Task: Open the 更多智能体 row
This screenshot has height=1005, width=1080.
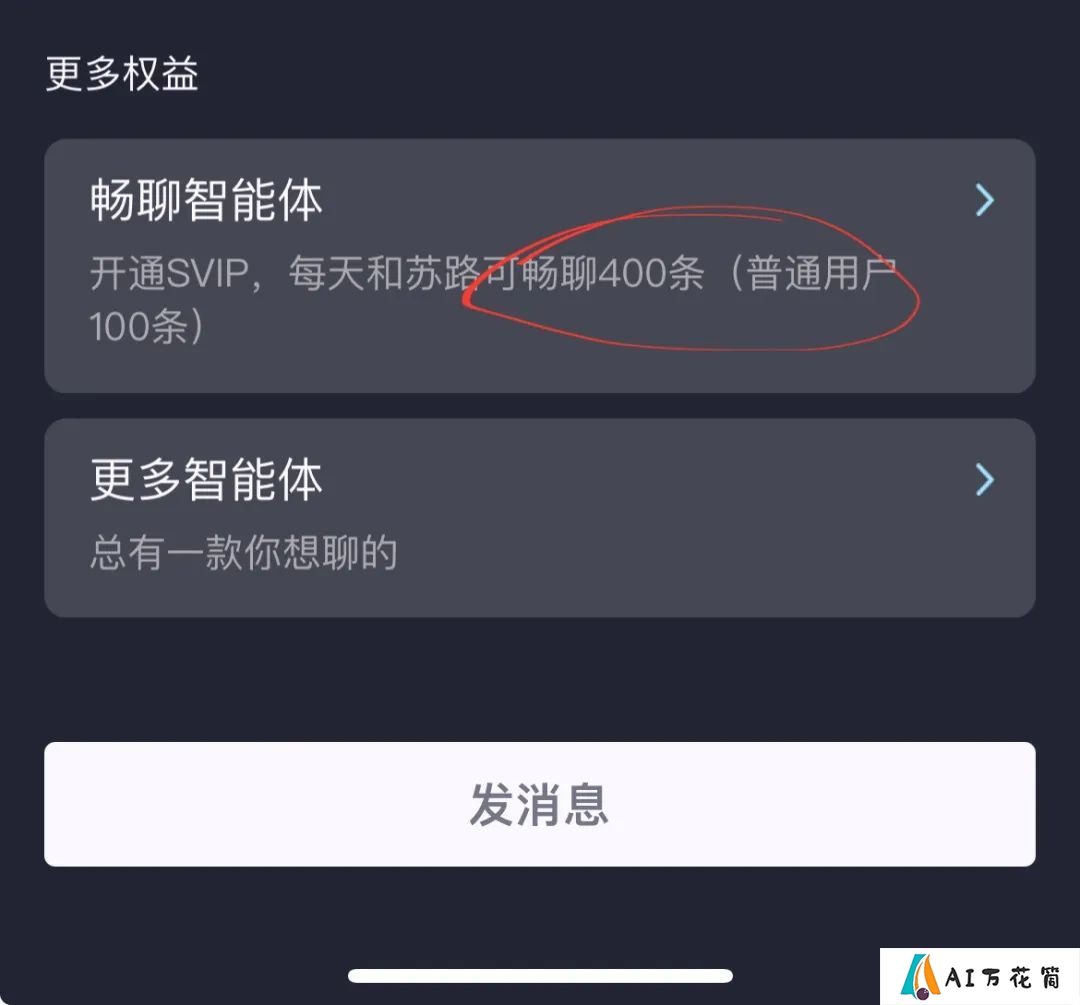Action: click(539, 517)
